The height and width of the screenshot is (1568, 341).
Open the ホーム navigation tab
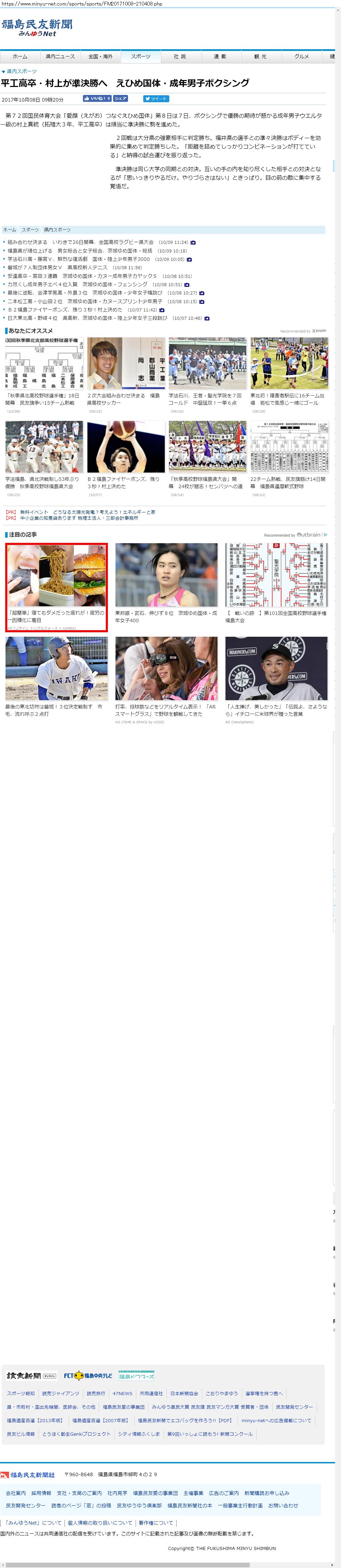coord(19,56)
